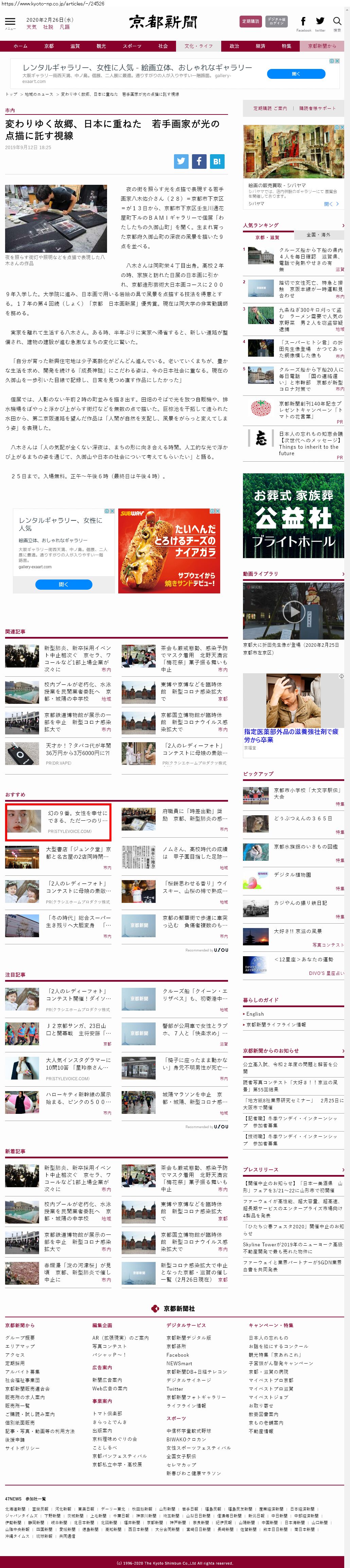350x1568 pixels.
Task: Tap the デジタル版ログイン button
Action: (x=276, y=21)
